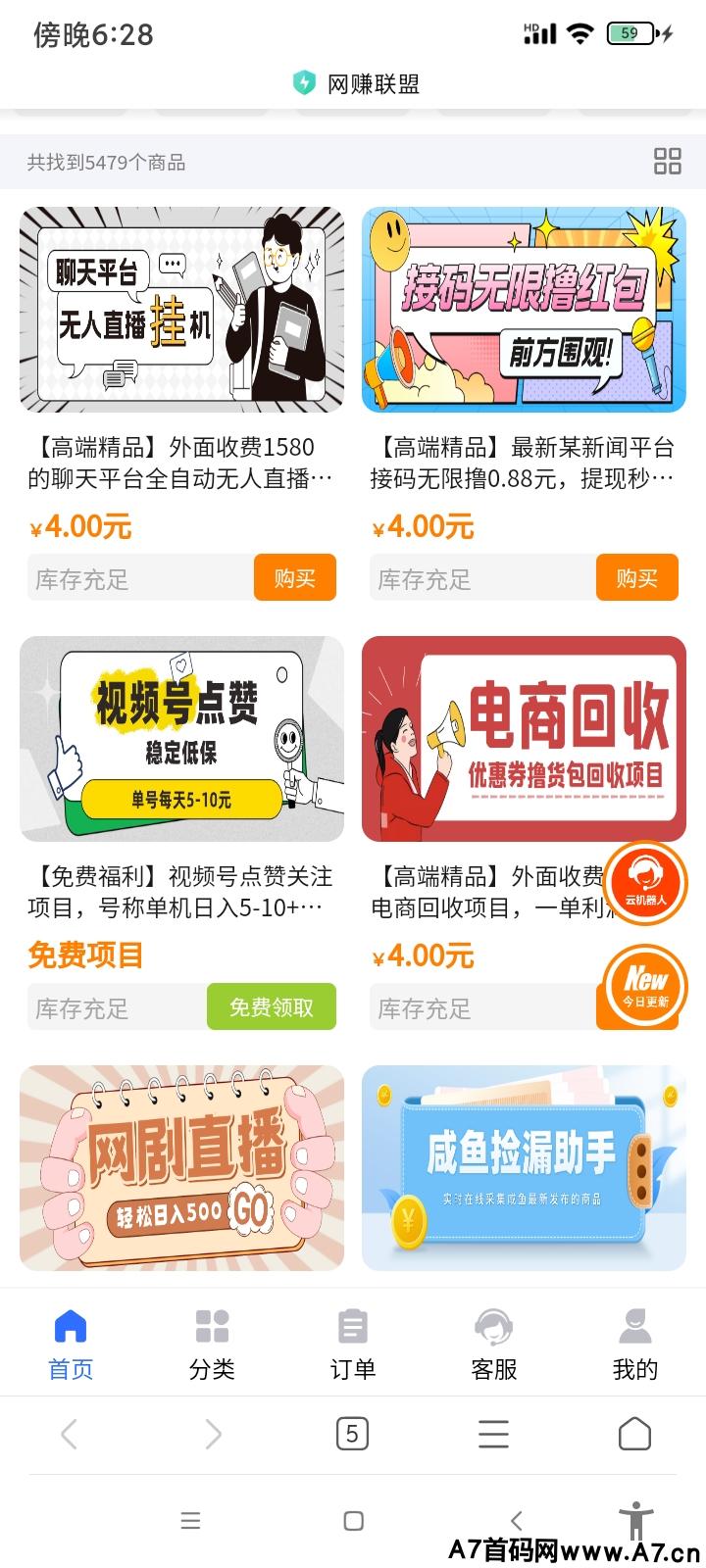
Task: Open the 聊天平台无人直播挂机 product card
Action: 181,310
